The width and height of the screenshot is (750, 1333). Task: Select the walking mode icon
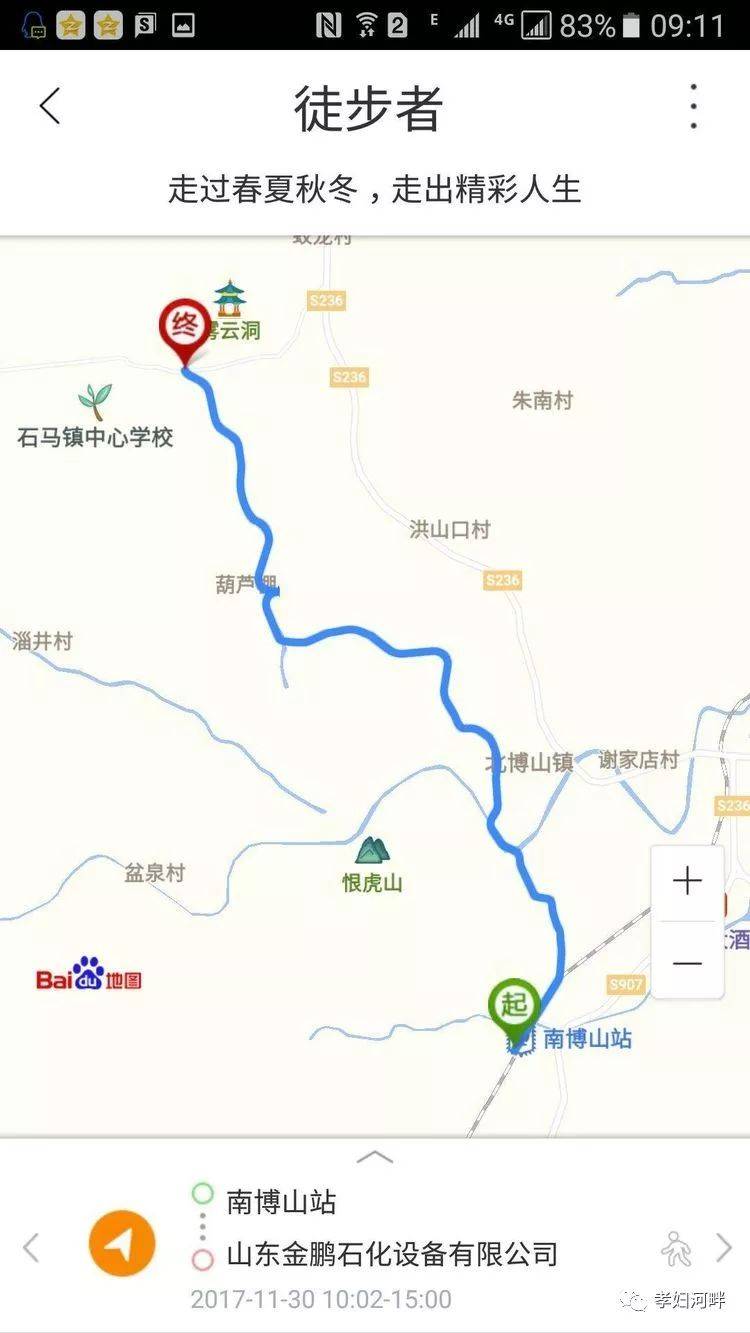tap(677, 1247)
